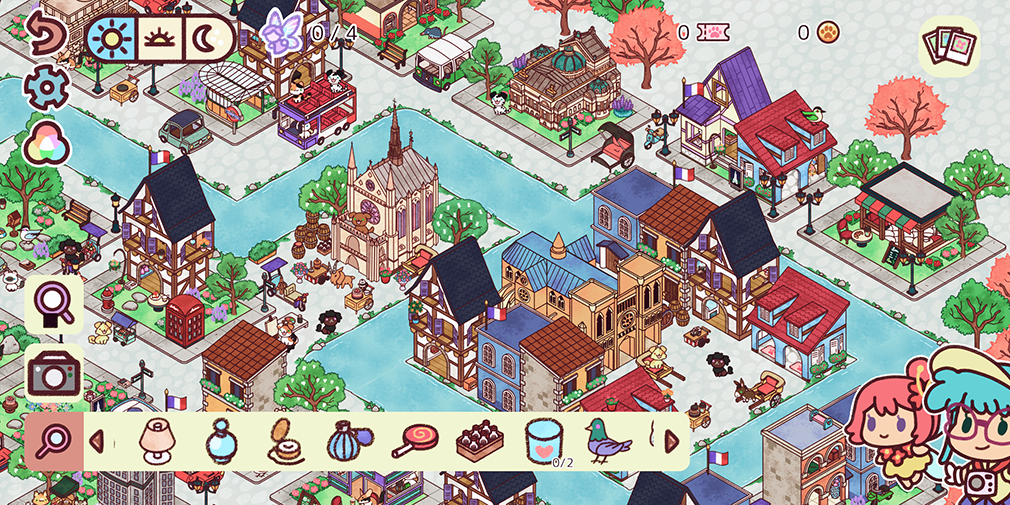Select the lamp in the item bar
The image size is (1010, 505).
click(155, 441)
